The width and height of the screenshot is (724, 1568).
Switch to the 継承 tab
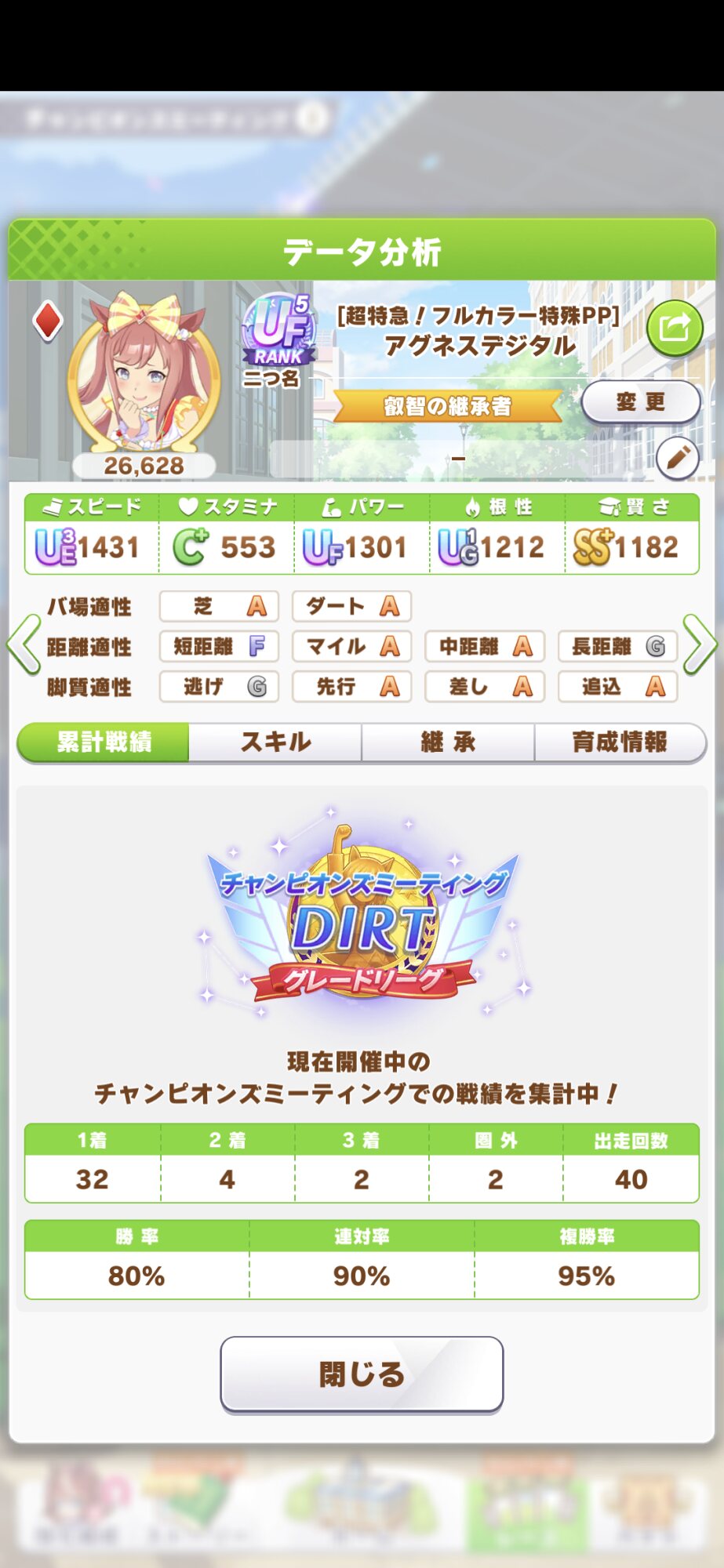pos(448,742)
